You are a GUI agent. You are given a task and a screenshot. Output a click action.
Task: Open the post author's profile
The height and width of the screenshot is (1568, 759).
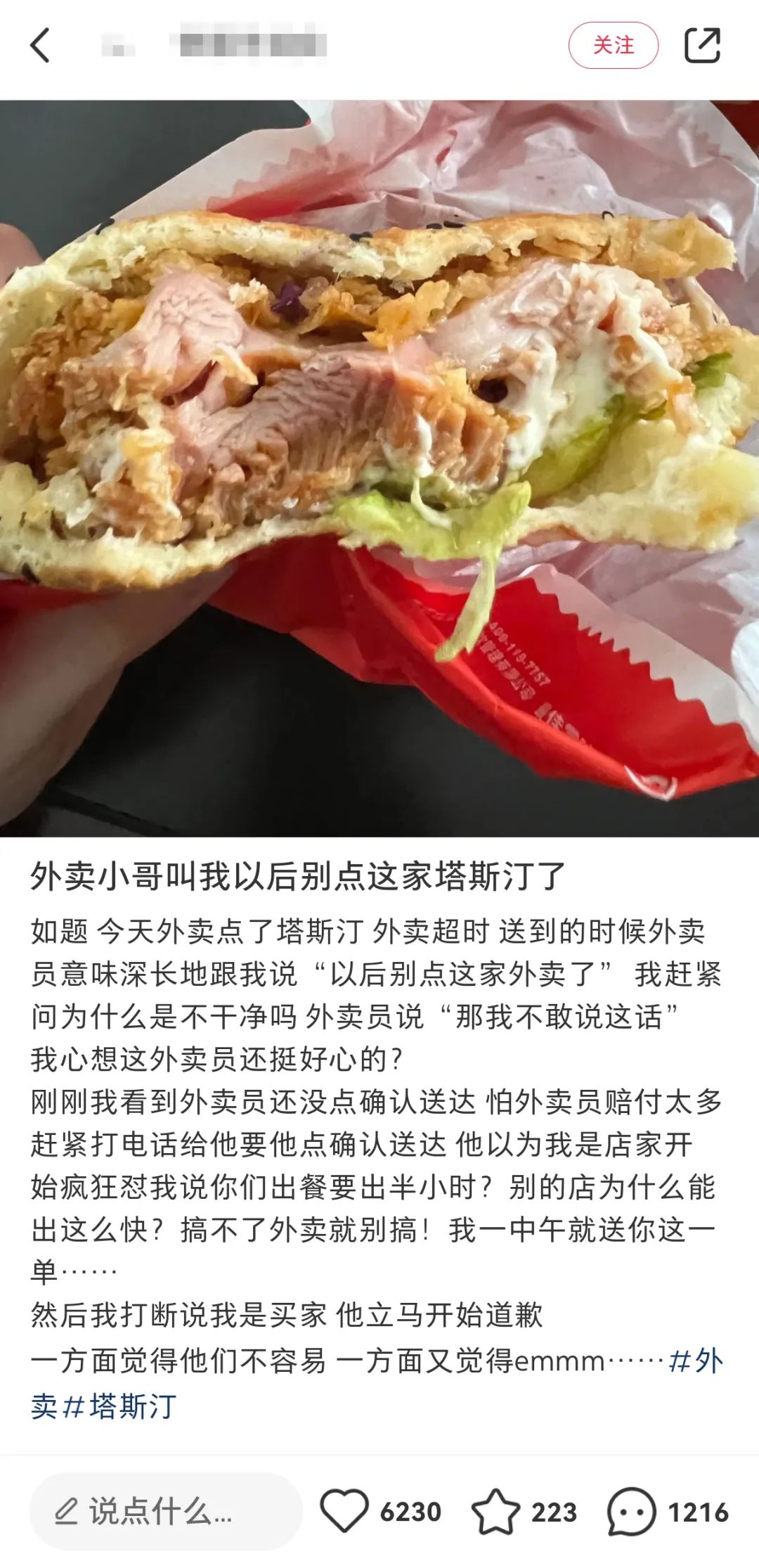coord(249,46)
